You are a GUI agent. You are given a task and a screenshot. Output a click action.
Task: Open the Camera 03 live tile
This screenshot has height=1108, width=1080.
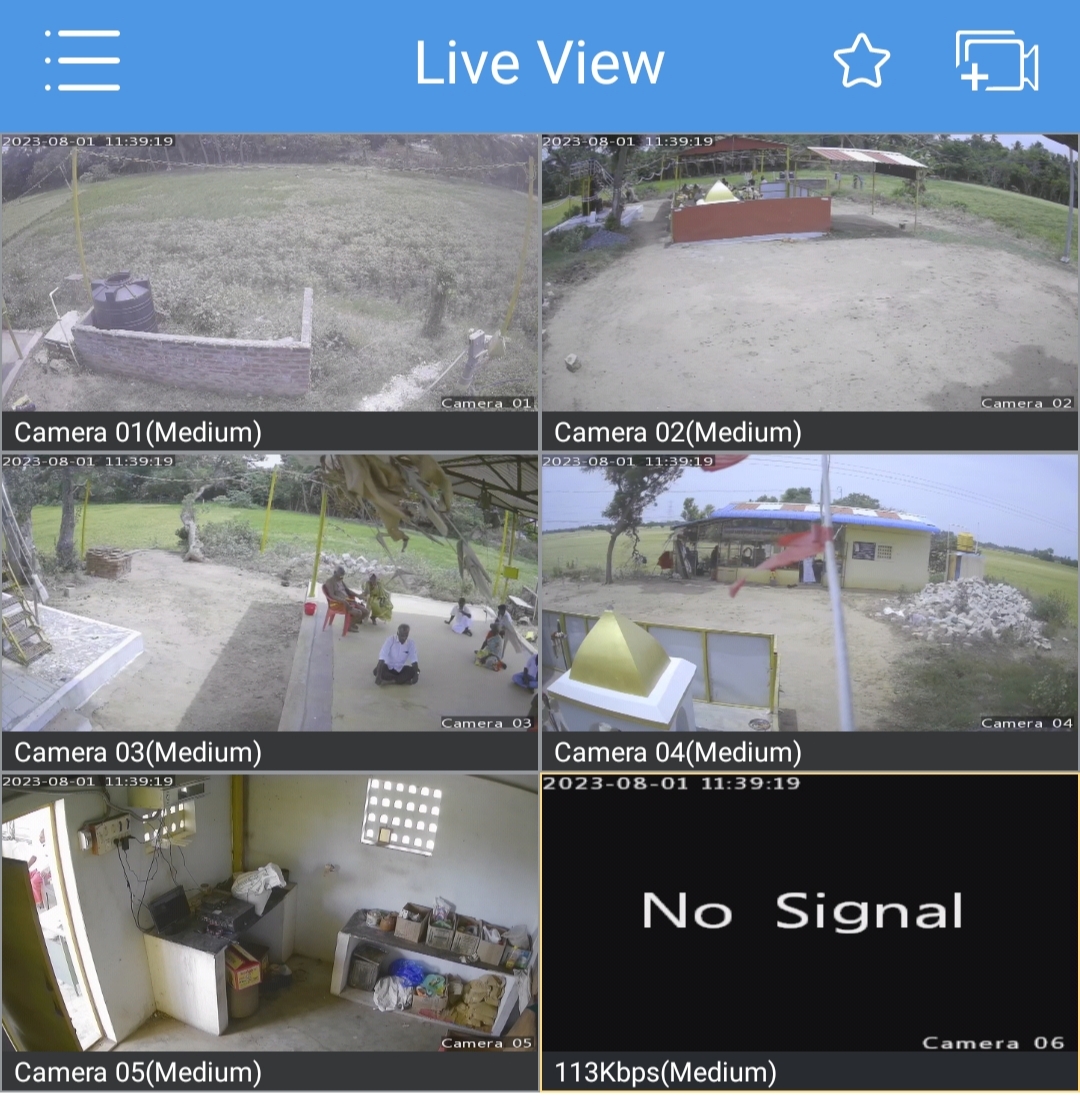pos(269,593)
